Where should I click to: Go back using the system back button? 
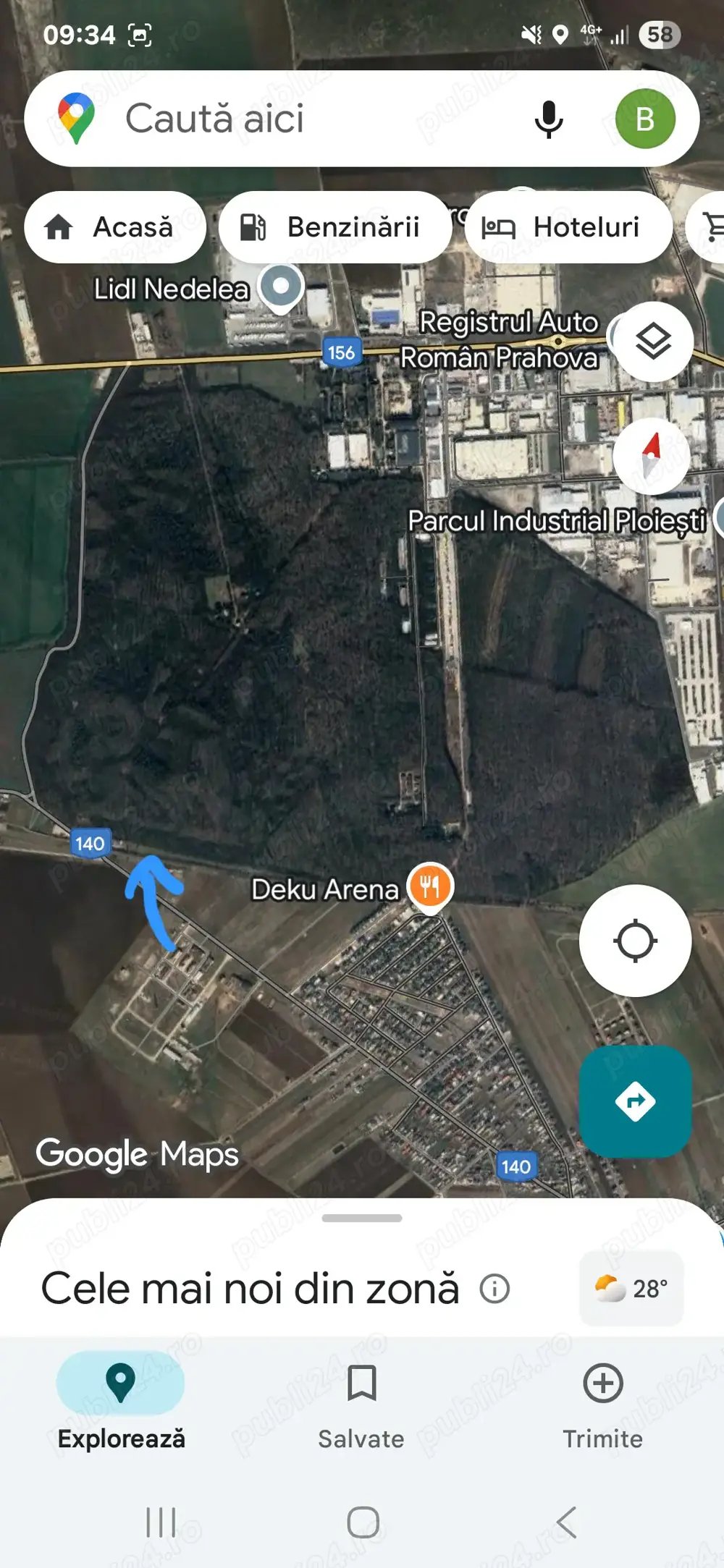[566, 1522]
